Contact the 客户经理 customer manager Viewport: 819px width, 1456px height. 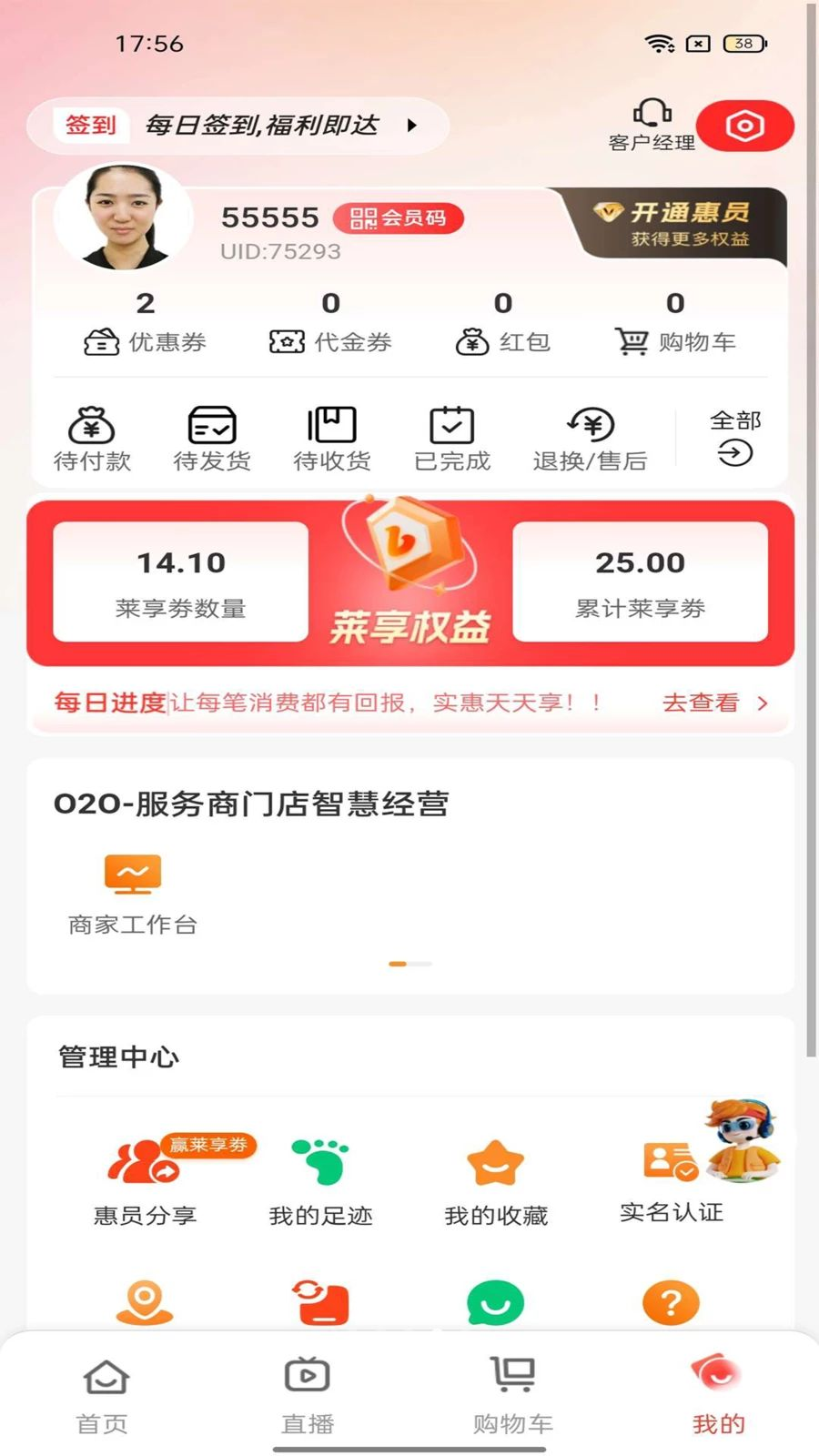(652, 126)
